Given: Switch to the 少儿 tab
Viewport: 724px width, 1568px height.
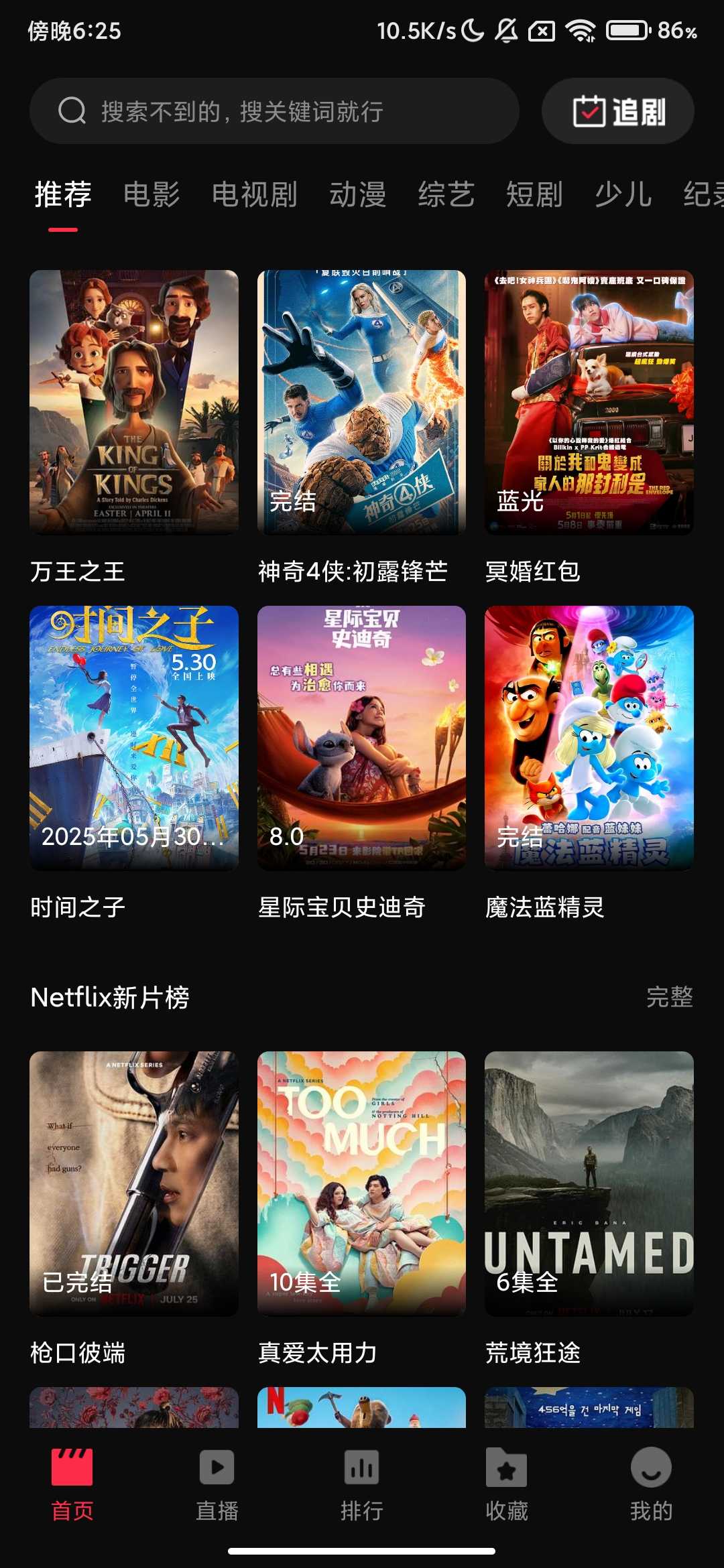Looking at the screenshot, I should 623,195.
